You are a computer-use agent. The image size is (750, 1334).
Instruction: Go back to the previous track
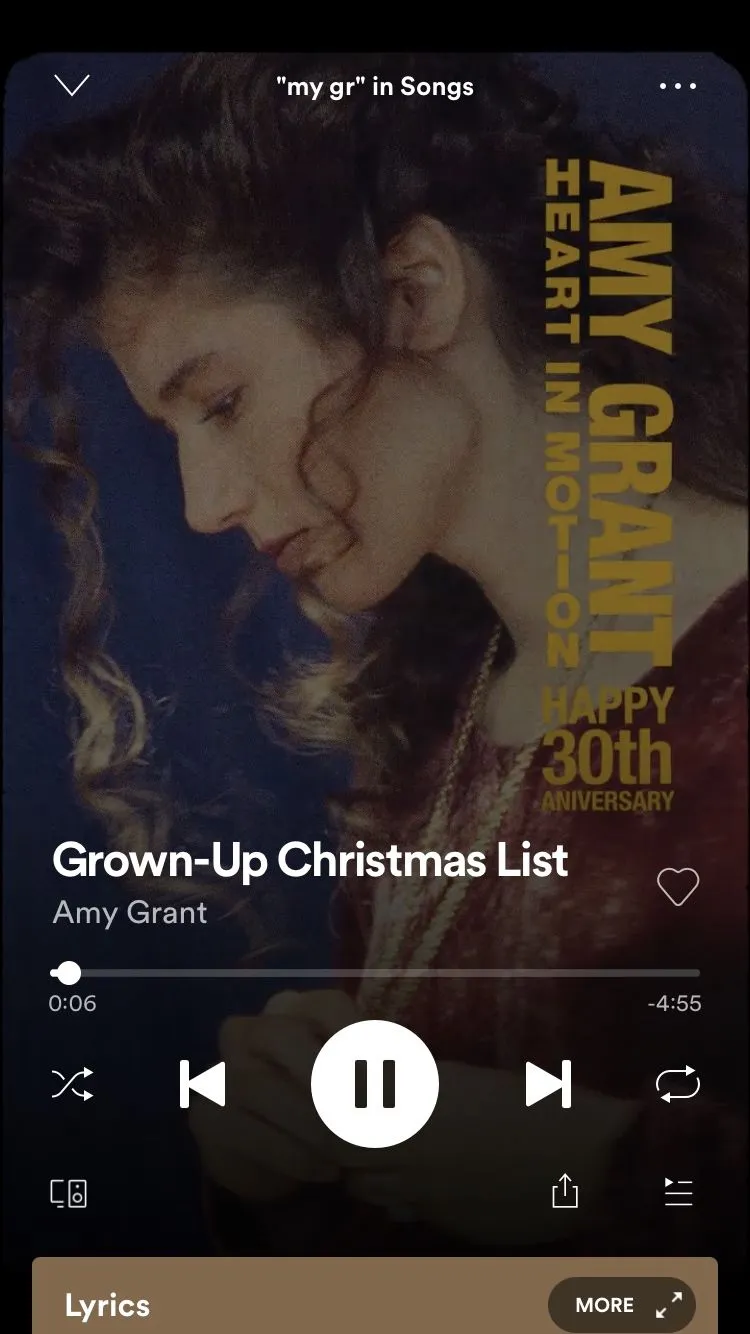(202, 1084)
